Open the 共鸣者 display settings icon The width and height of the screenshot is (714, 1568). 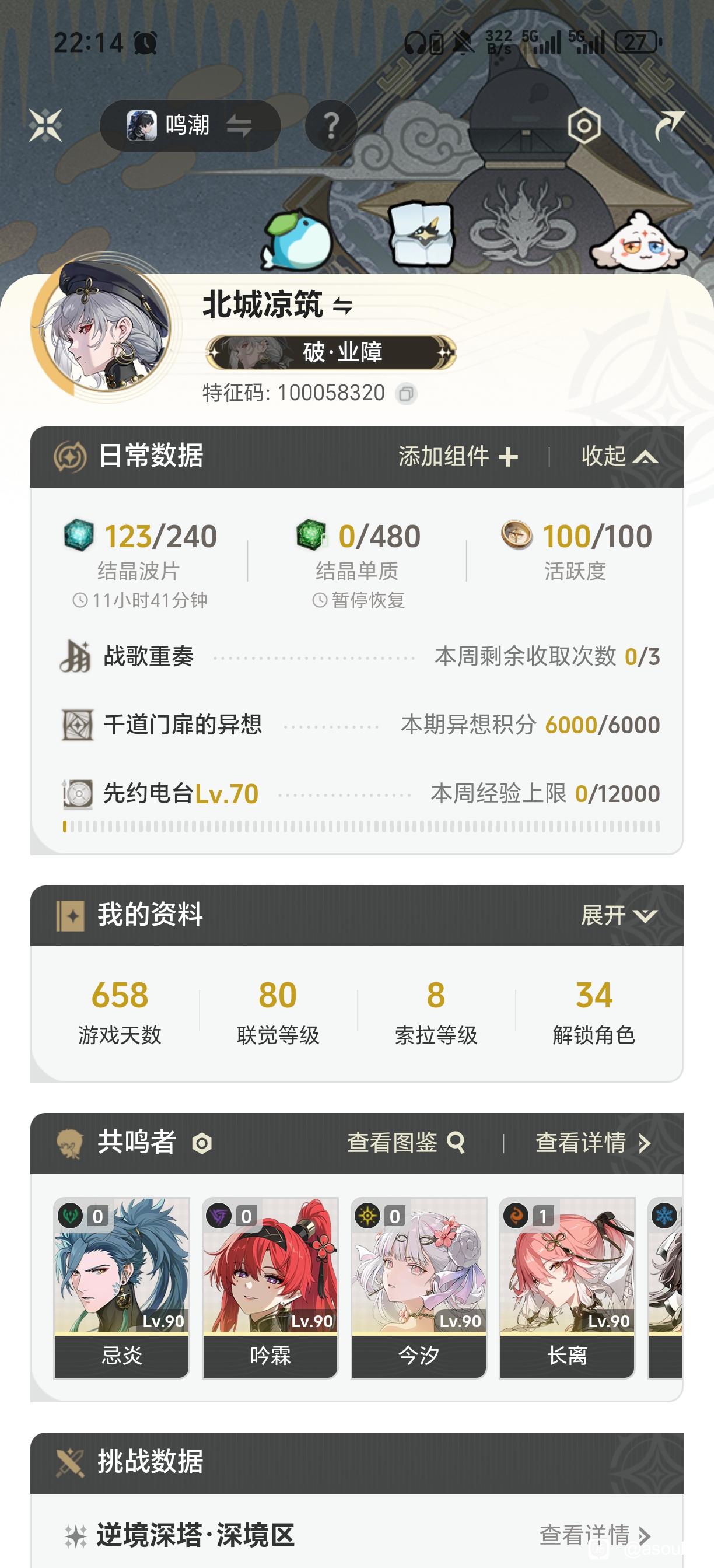point(202,1143)
